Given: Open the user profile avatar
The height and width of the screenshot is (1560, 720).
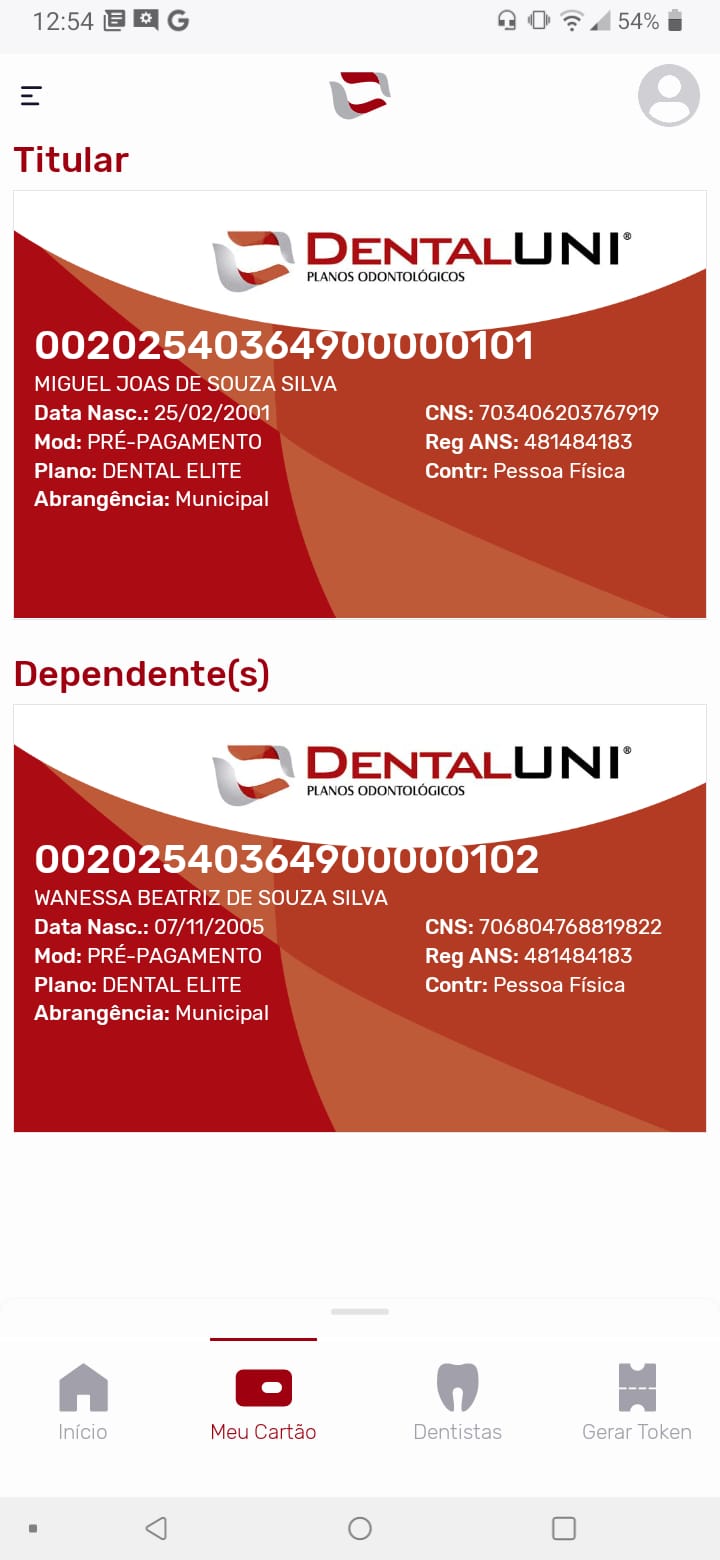Looking at the screenshot, I should [668, 96].
